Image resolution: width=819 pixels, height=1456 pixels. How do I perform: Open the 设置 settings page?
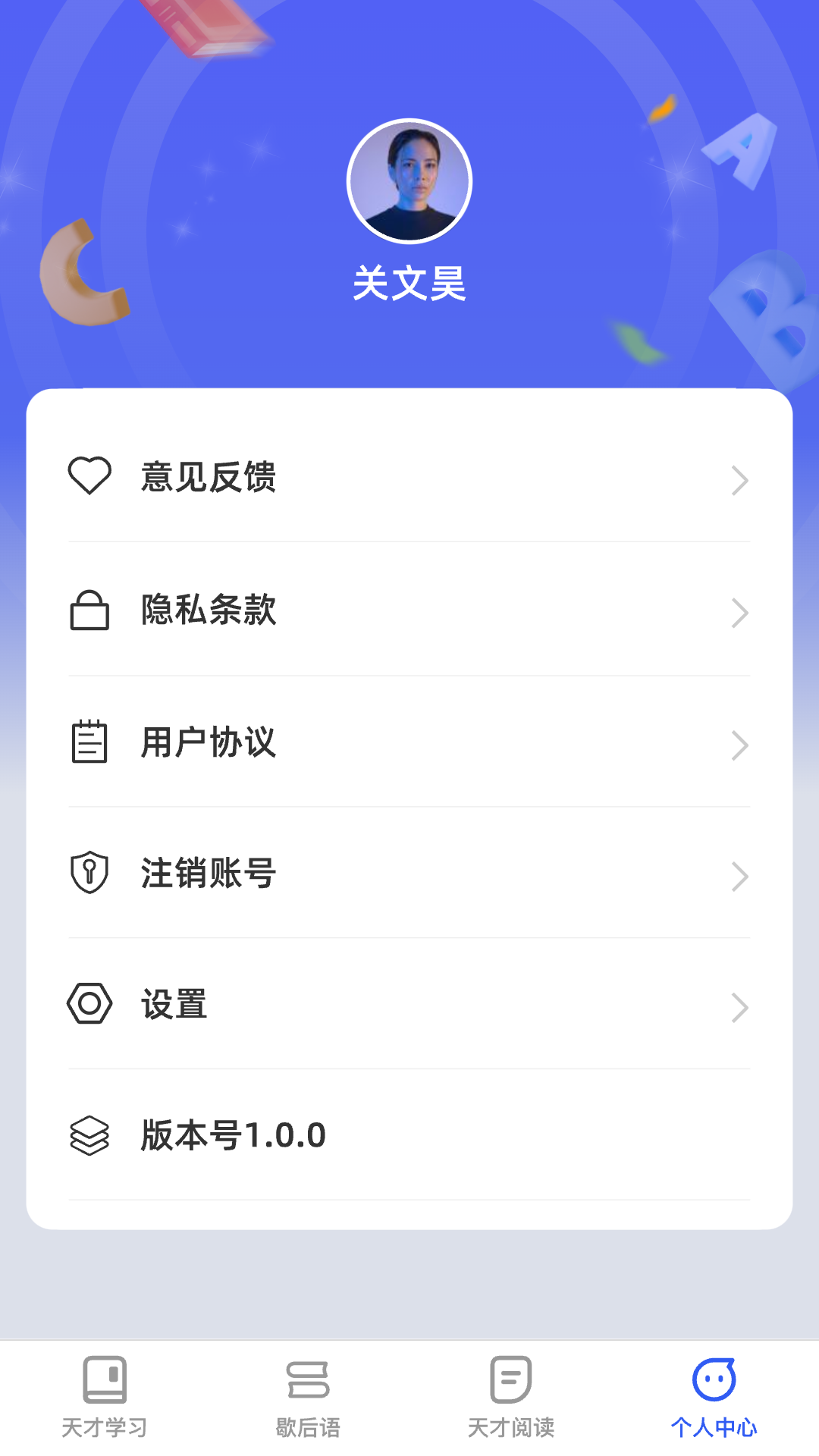tap(409, 1006)
